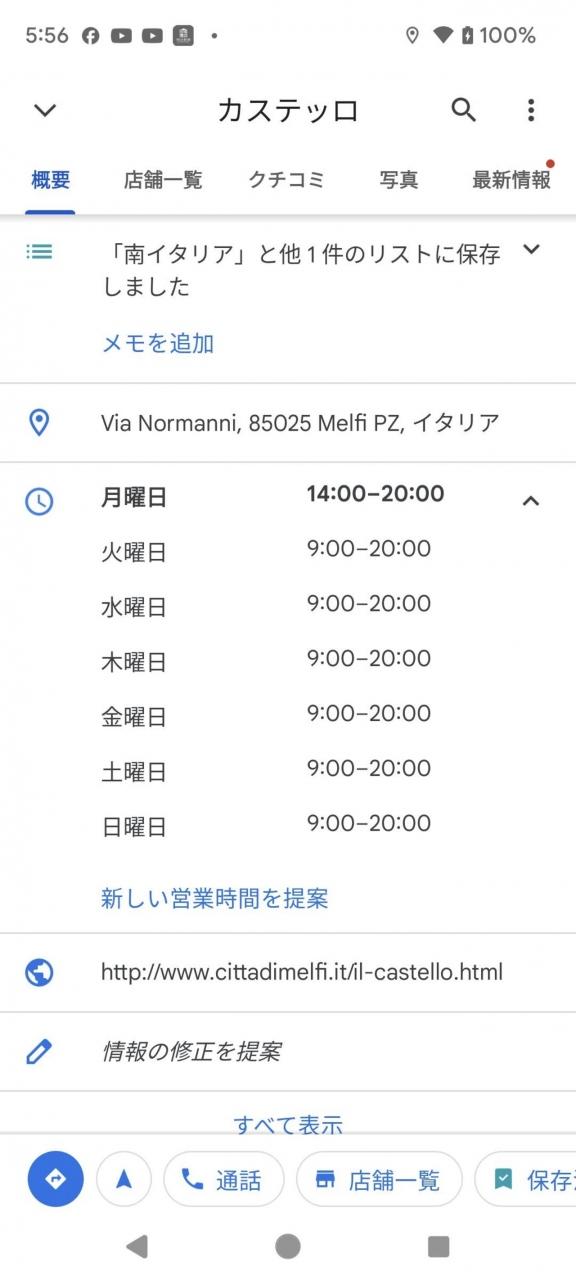
Task: Tap すべて表示 to show all details
Action: pyautogui.click(x=288, y=1125)
